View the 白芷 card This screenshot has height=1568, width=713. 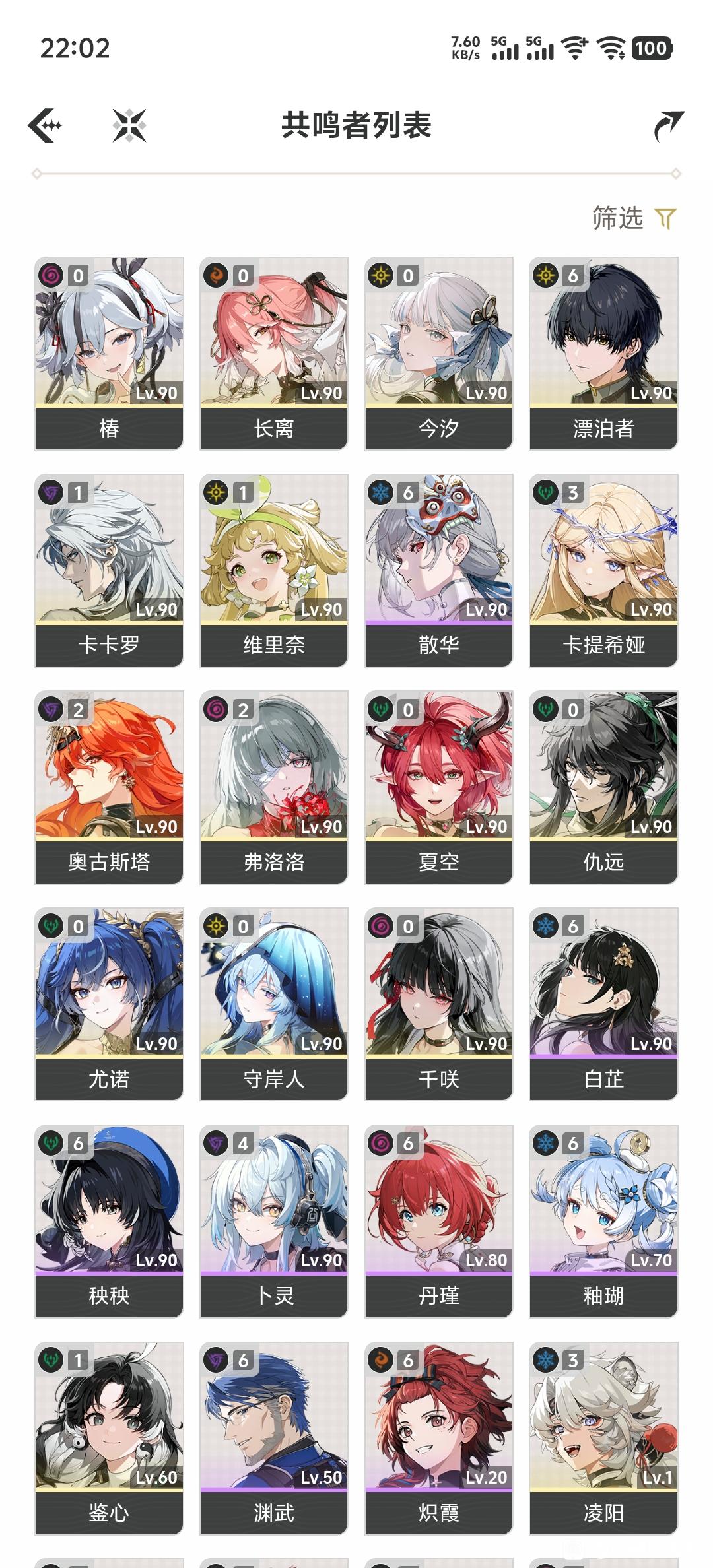[x=603, y=1004]
